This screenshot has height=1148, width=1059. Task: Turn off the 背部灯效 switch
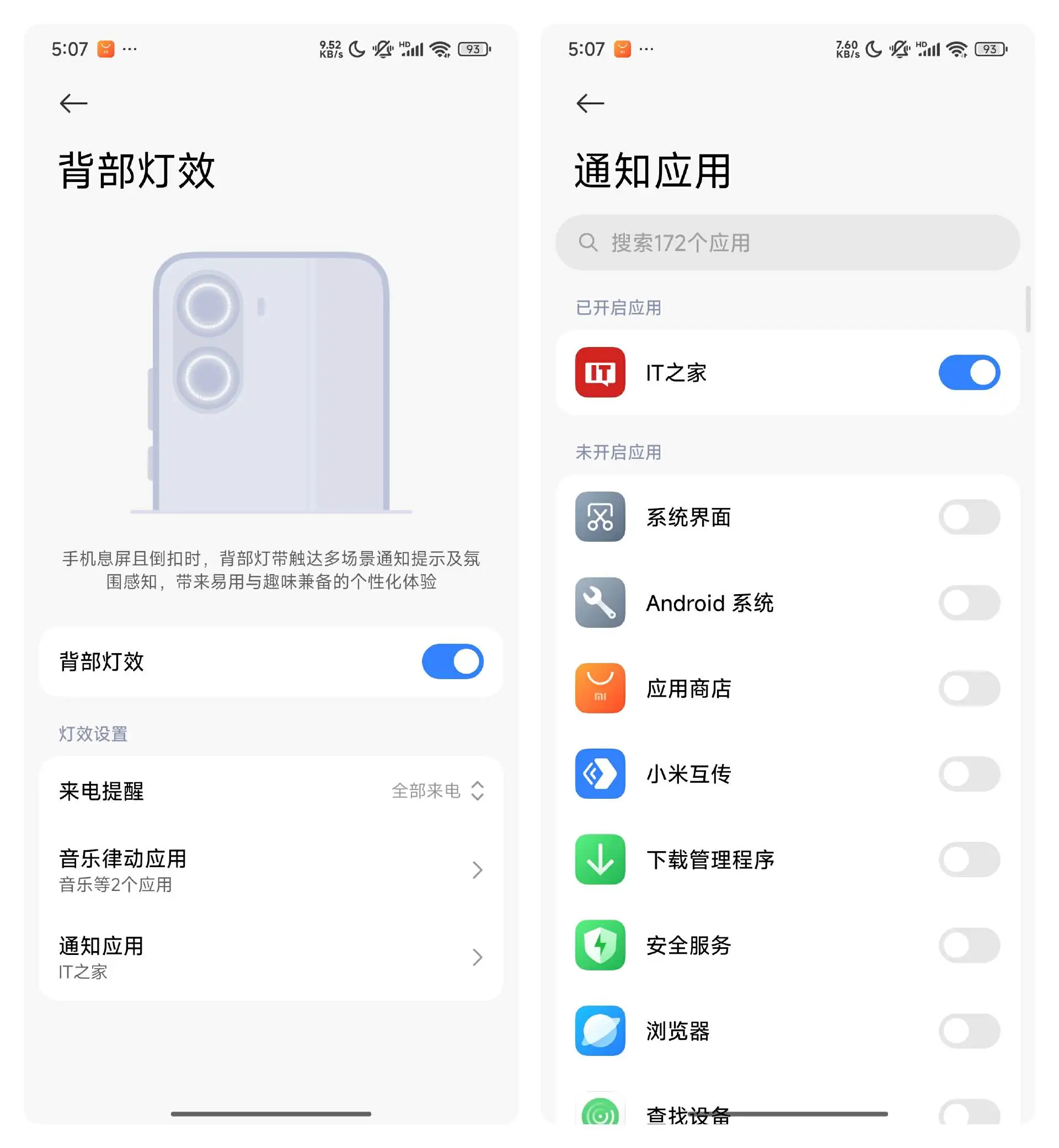click(x=452, y=661)
